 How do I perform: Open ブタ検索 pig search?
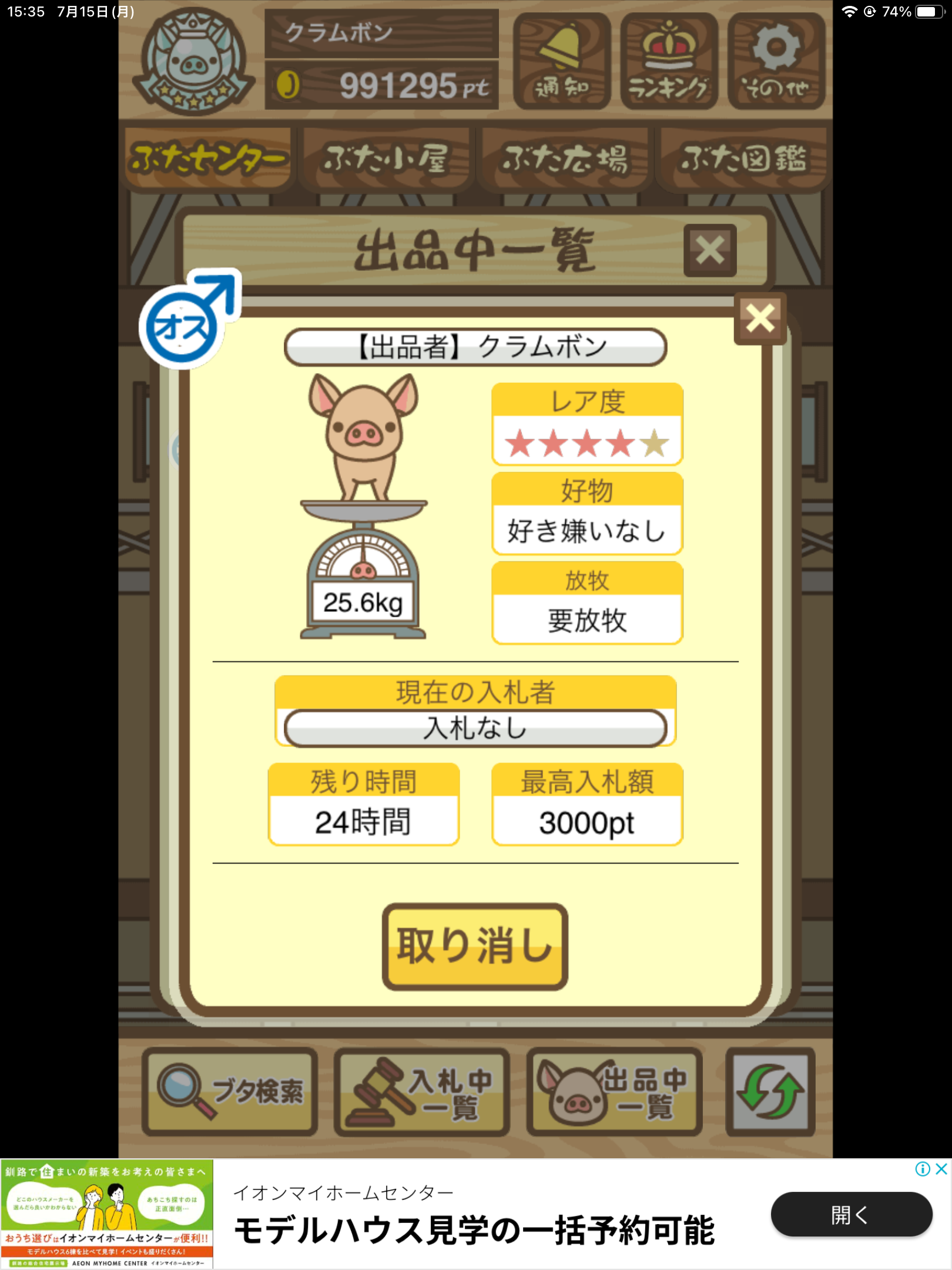coord(230,1091)
